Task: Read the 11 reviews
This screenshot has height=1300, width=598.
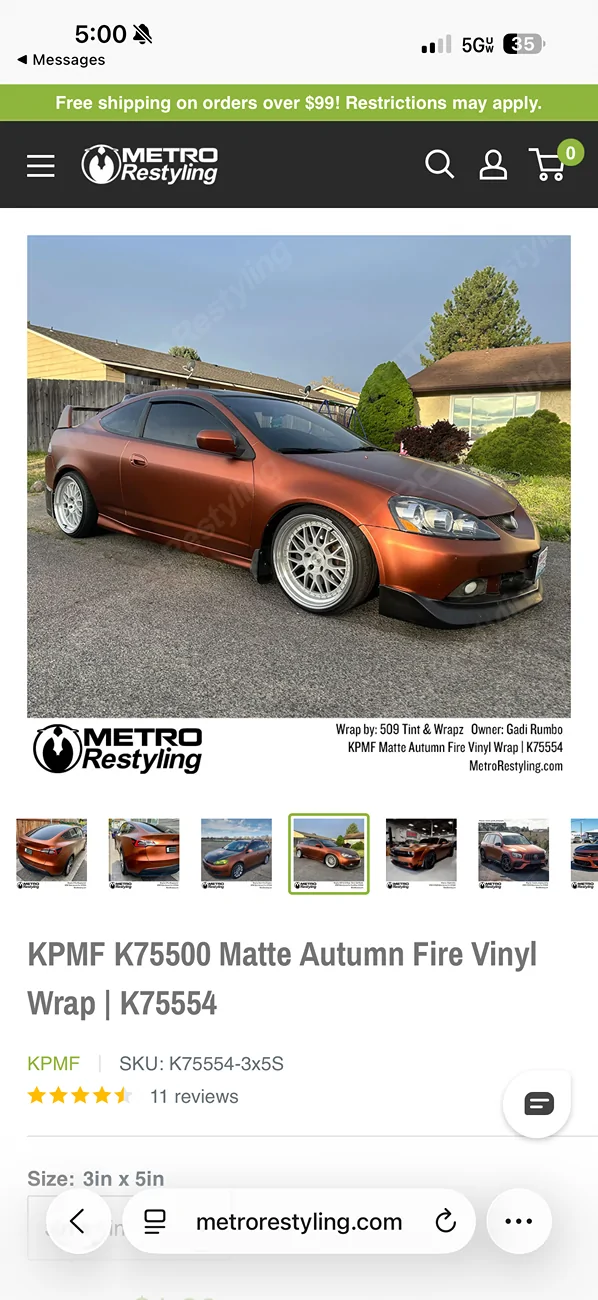Action: (194, 1096)
